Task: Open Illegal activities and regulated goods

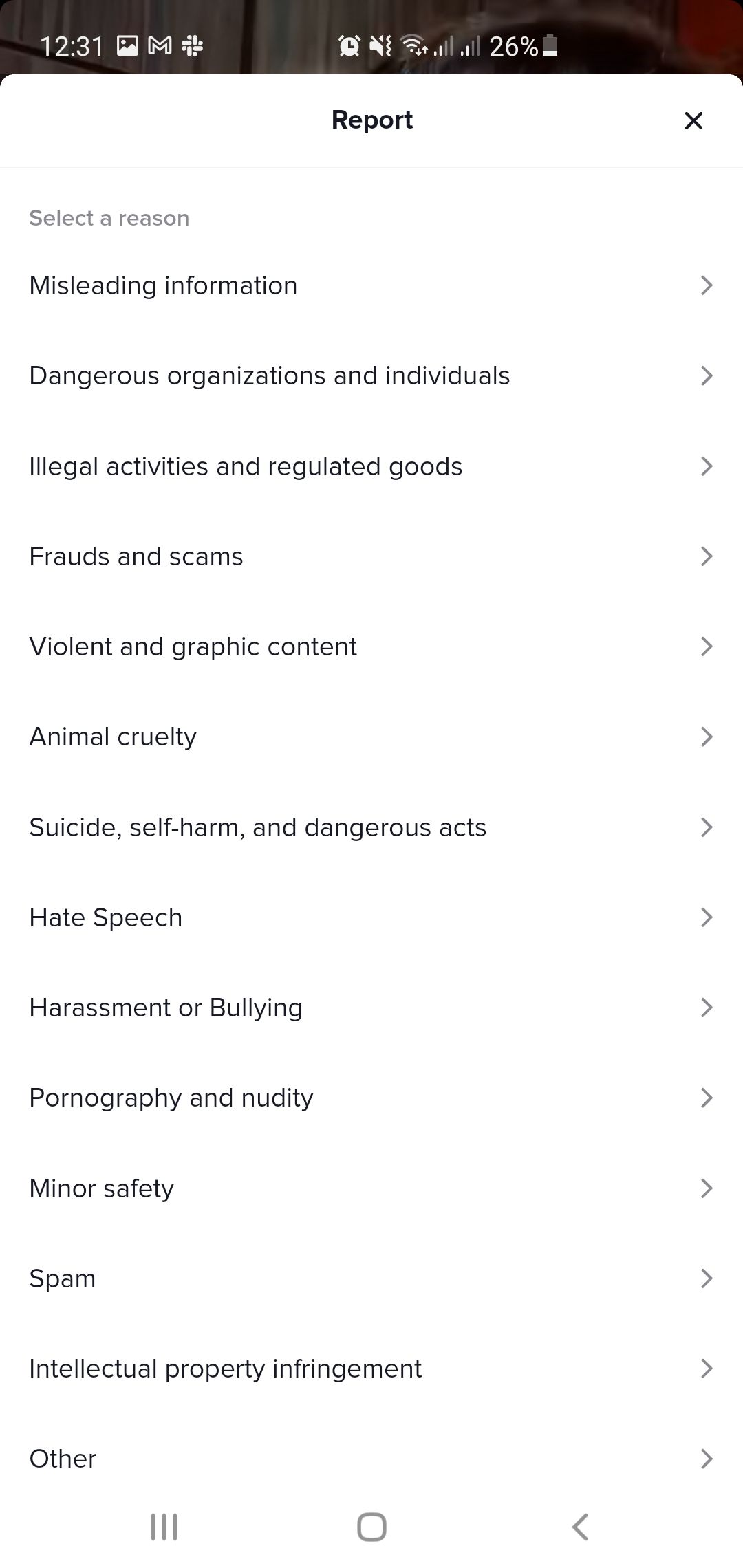Action: [x=371, y=466]
